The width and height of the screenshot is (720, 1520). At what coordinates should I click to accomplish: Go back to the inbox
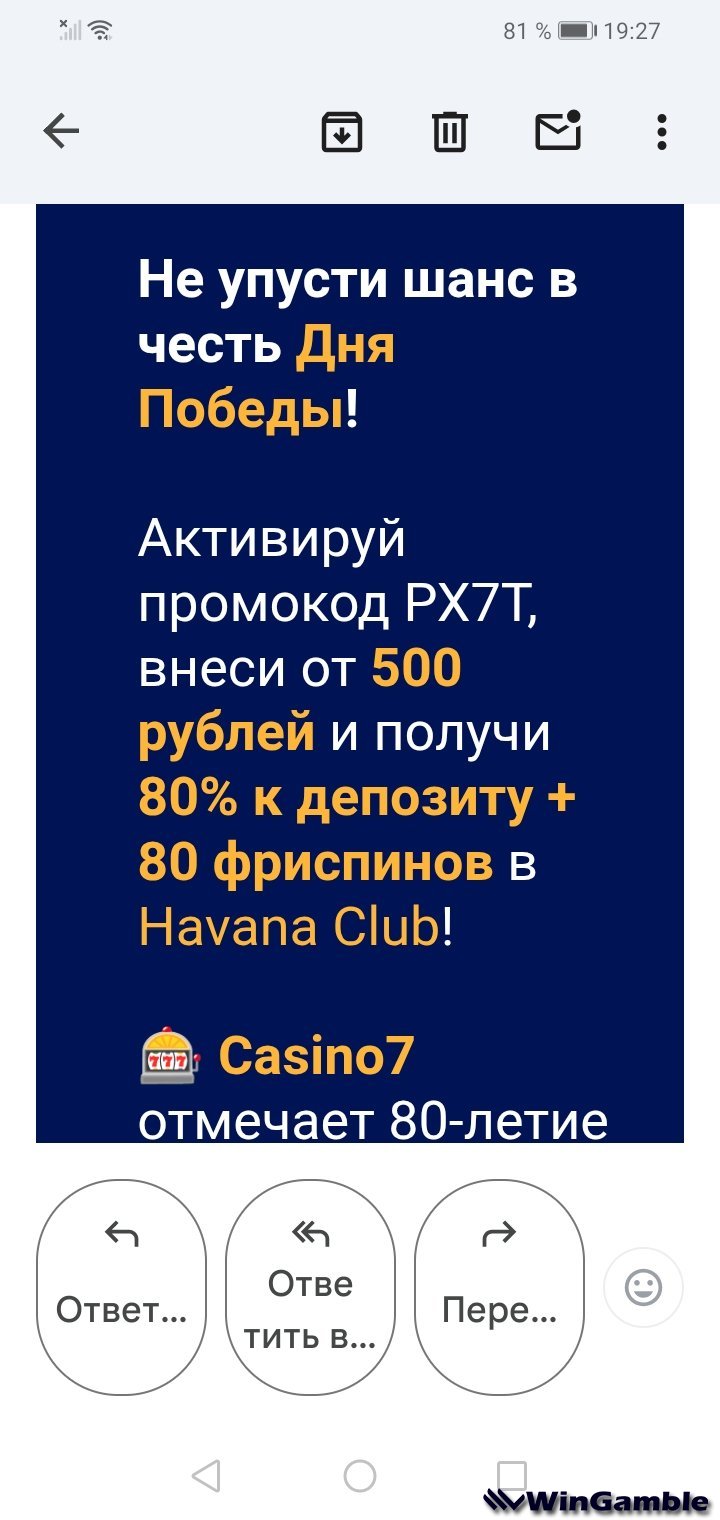[62, 131]
